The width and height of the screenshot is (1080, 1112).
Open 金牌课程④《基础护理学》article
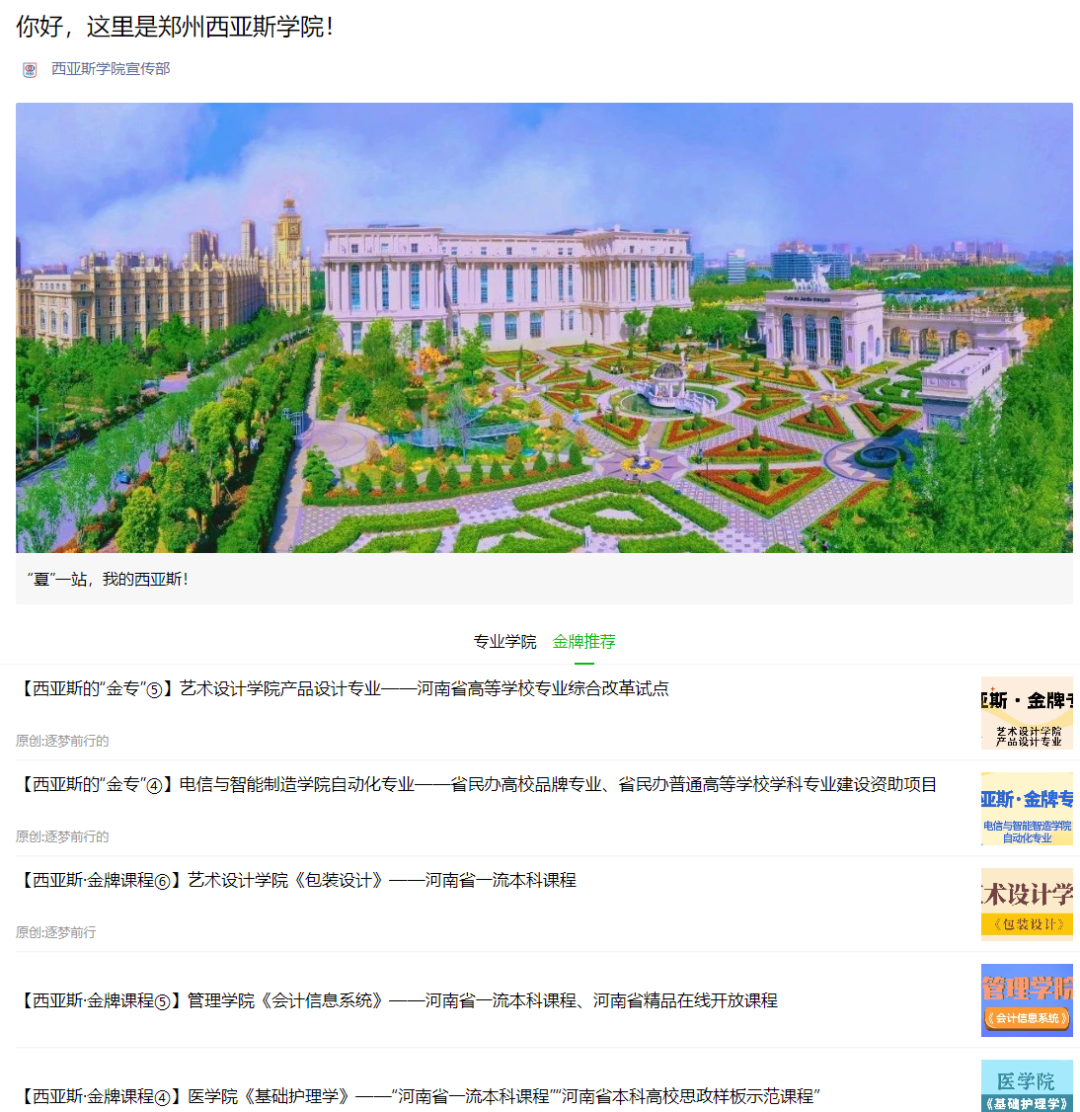[420, 1096]
